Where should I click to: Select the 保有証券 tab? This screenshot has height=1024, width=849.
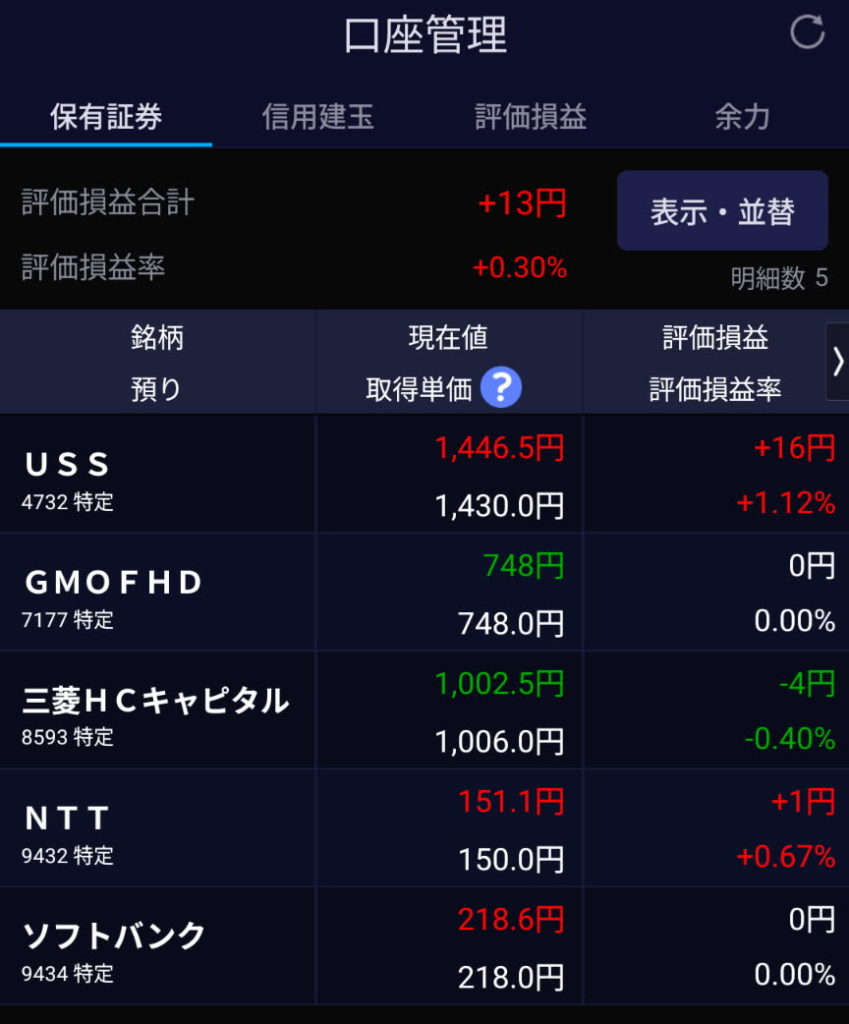point(106,117)
